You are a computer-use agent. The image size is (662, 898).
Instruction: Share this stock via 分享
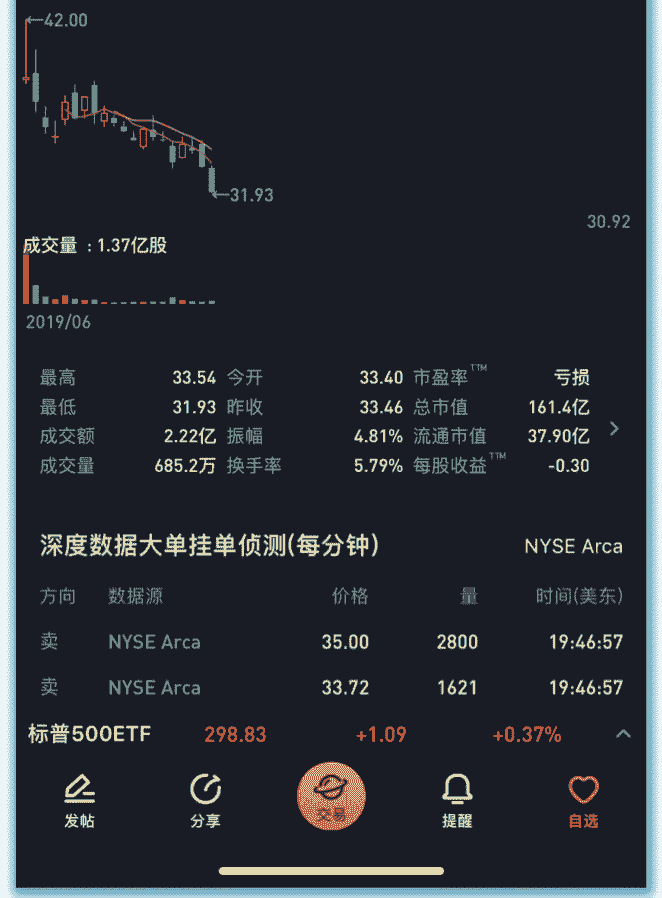(205, 801)
